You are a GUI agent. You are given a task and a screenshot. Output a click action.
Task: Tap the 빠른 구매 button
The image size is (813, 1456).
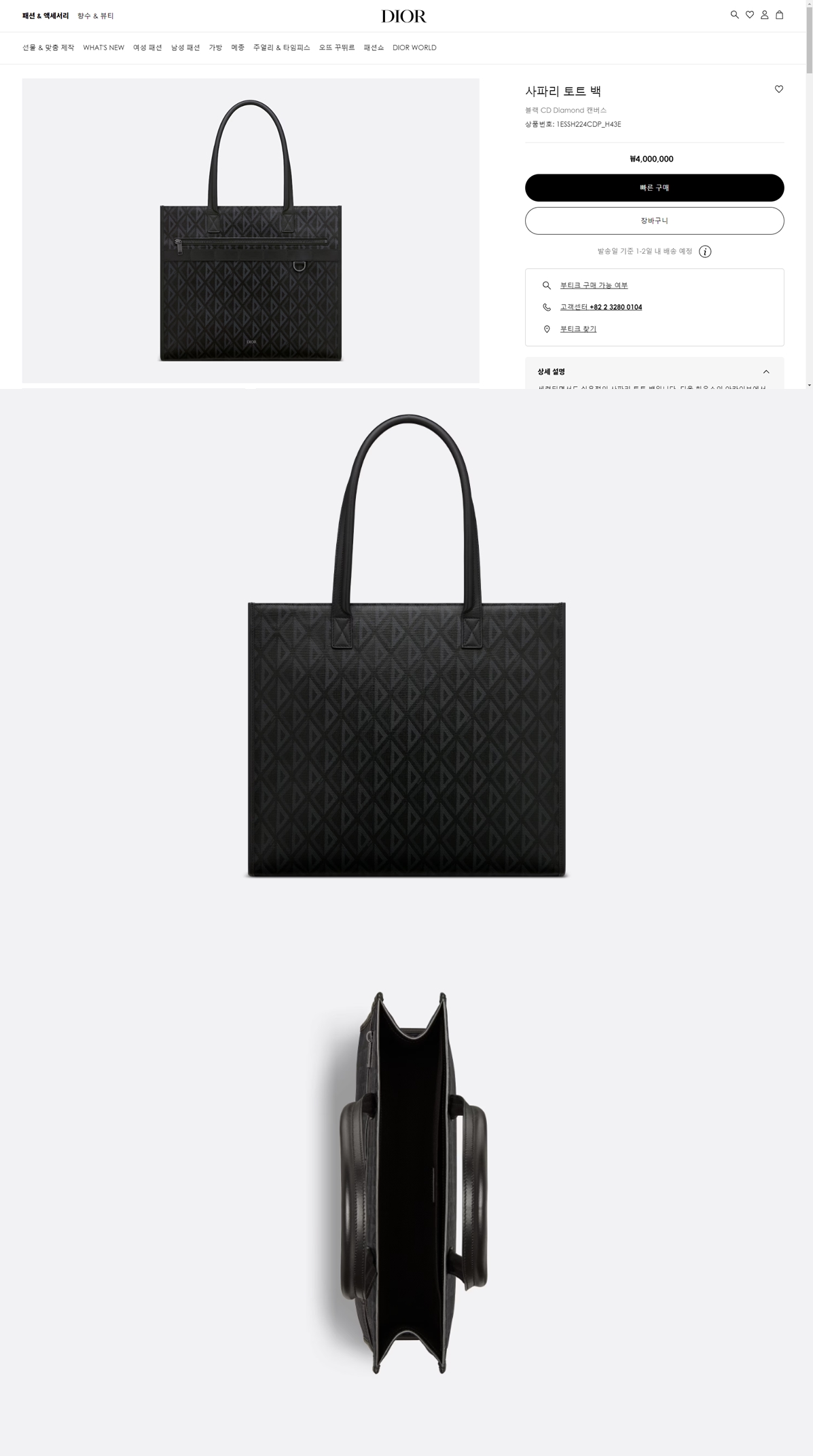pyautogui.click(x=654, y=188)
